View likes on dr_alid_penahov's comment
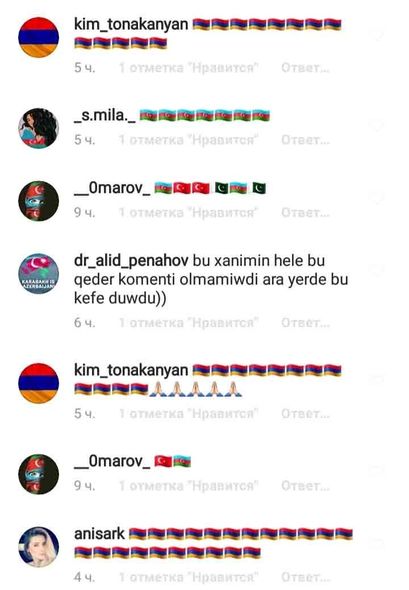 point(189,323)
